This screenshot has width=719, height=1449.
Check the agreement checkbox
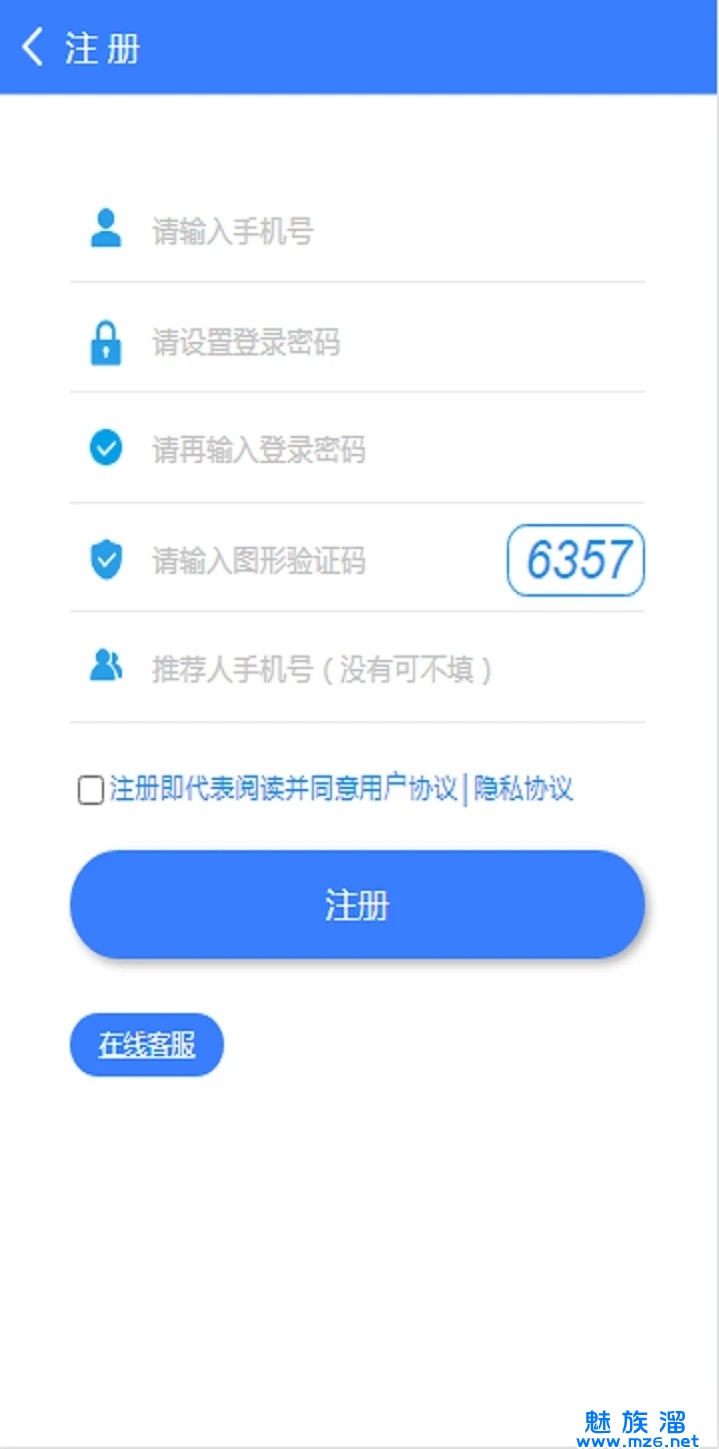pos(91,790)
